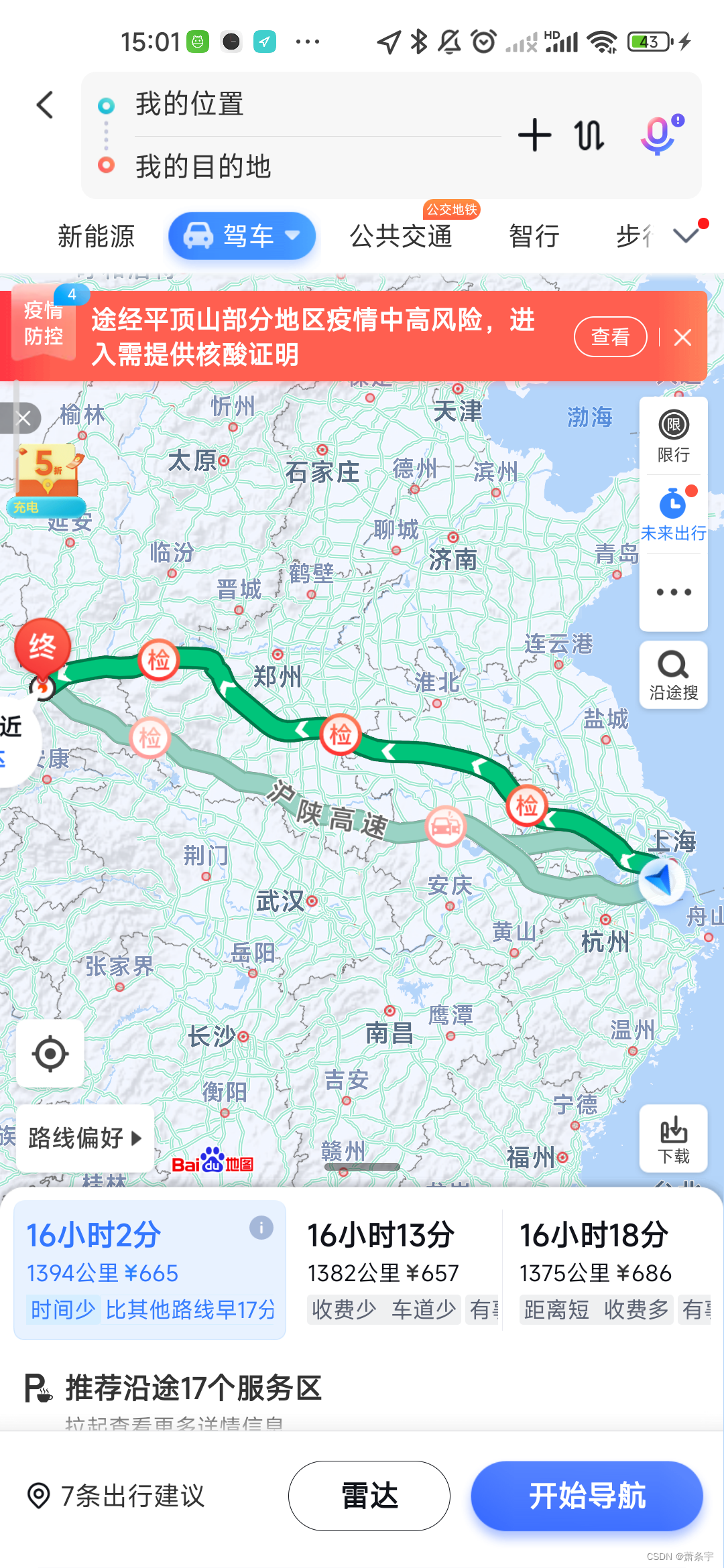Expand the 路线偏好 route preferences
The height and width of the screenshot is (1568, 724).
84,1137
